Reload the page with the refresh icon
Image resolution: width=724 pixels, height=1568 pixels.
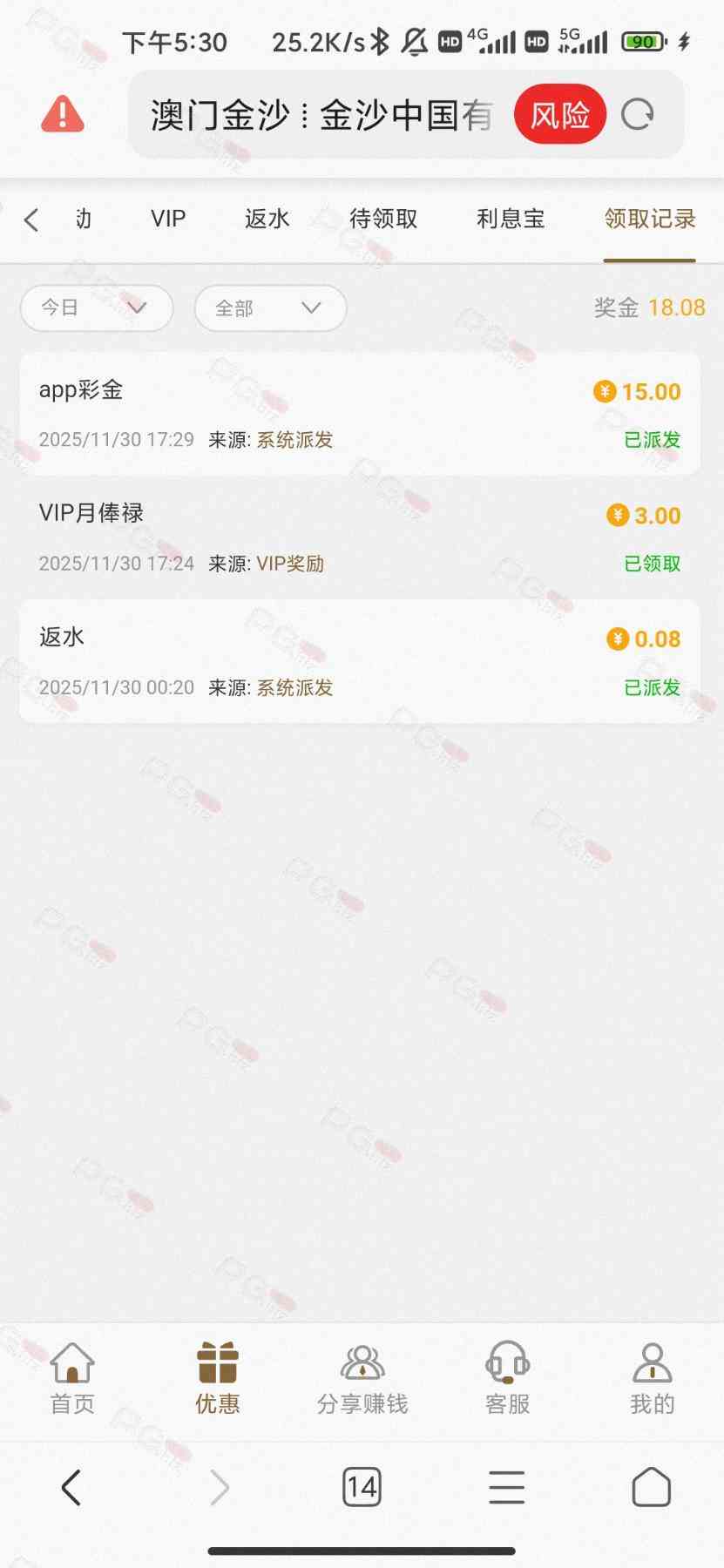(637, 114)
